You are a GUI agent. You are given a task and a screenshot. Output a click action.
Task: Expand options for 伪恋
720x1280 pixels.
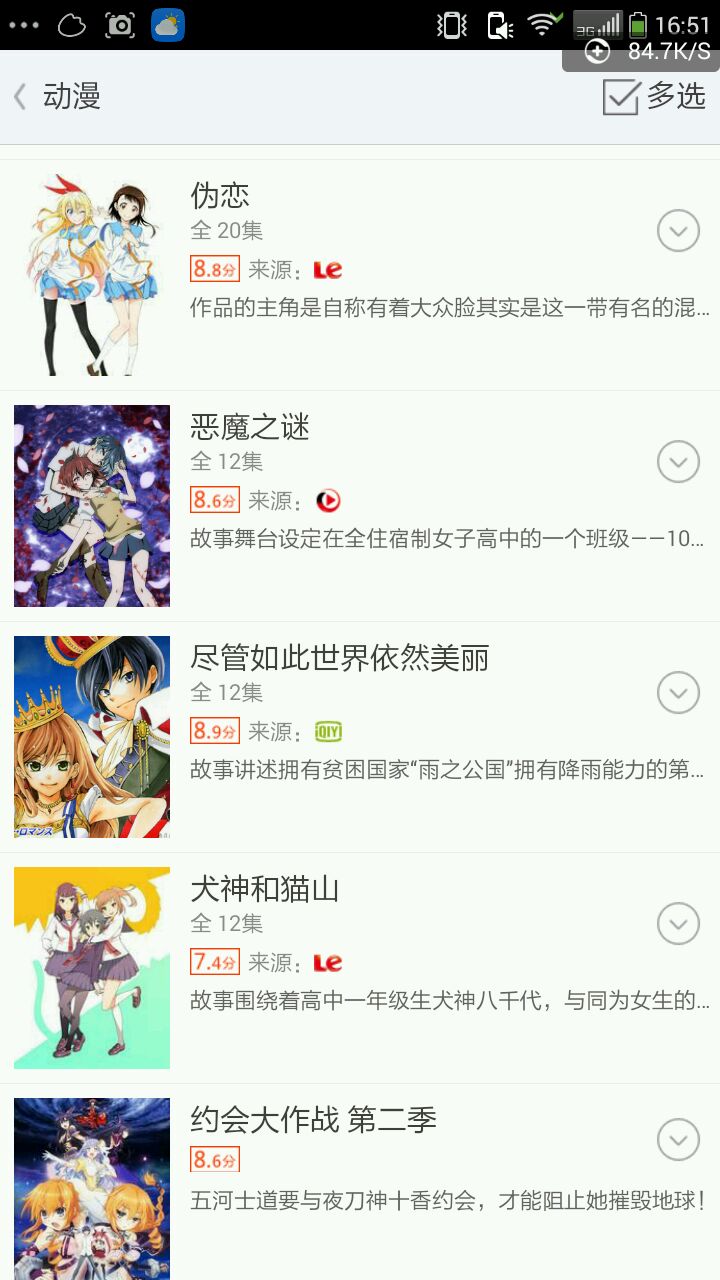tap(678, 231)
